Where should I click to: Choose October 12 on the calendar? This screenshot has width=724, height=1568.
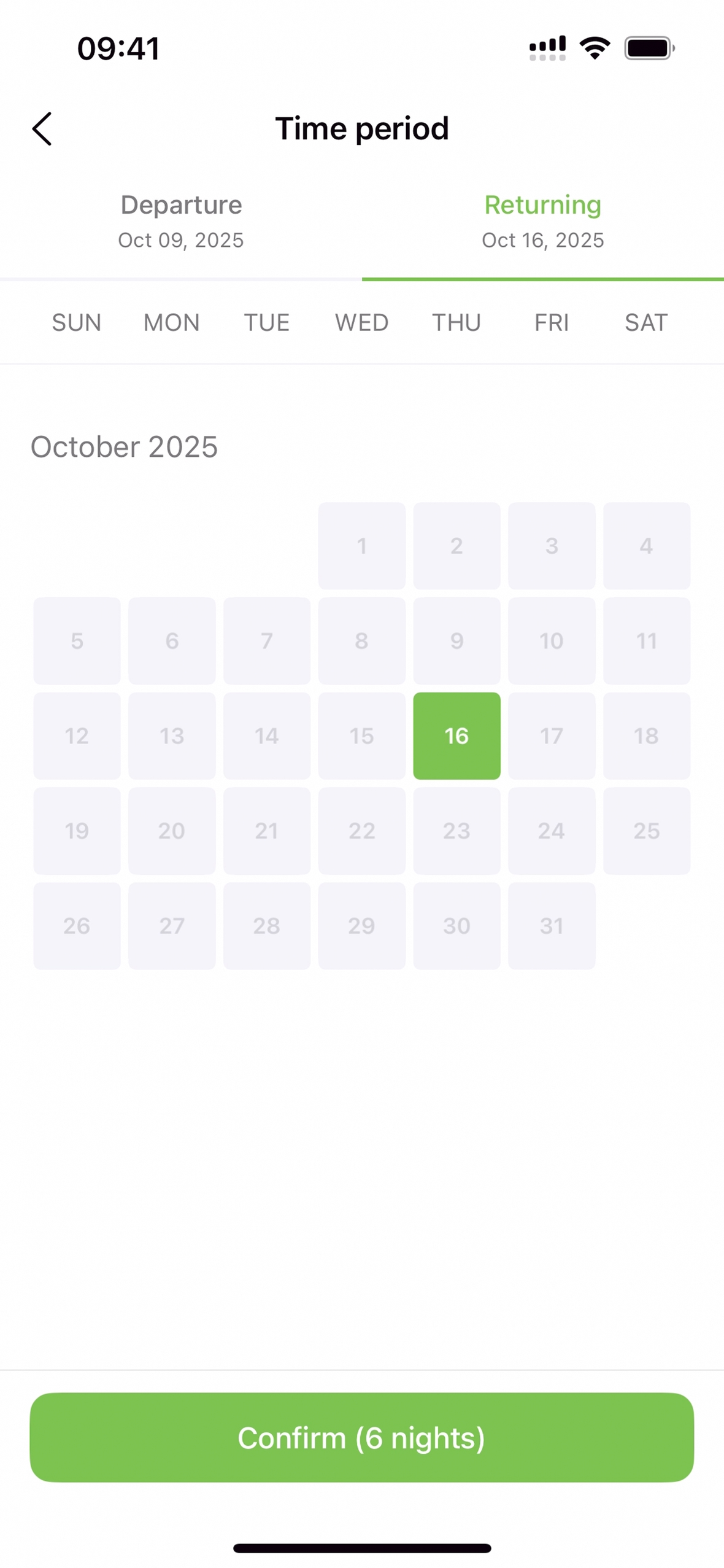click(x=77, y=735)
